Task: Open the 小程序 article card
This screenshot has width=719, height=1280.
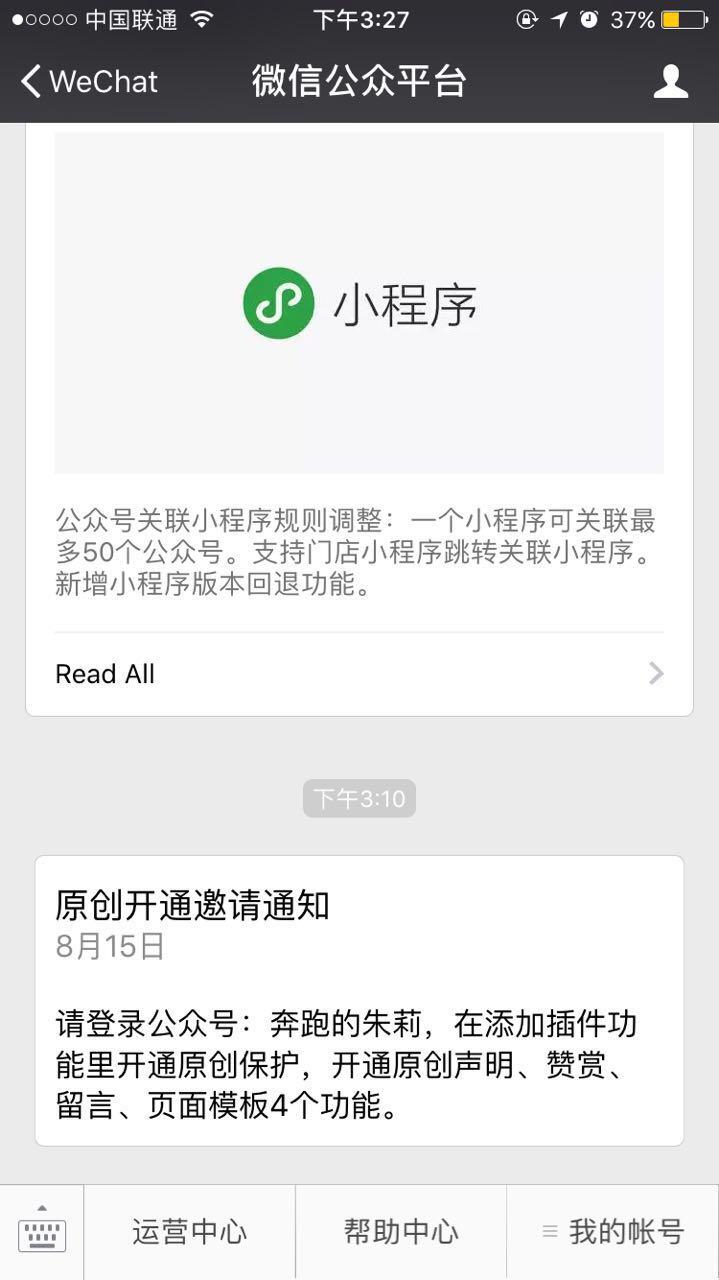Action: tap(359, 303)
